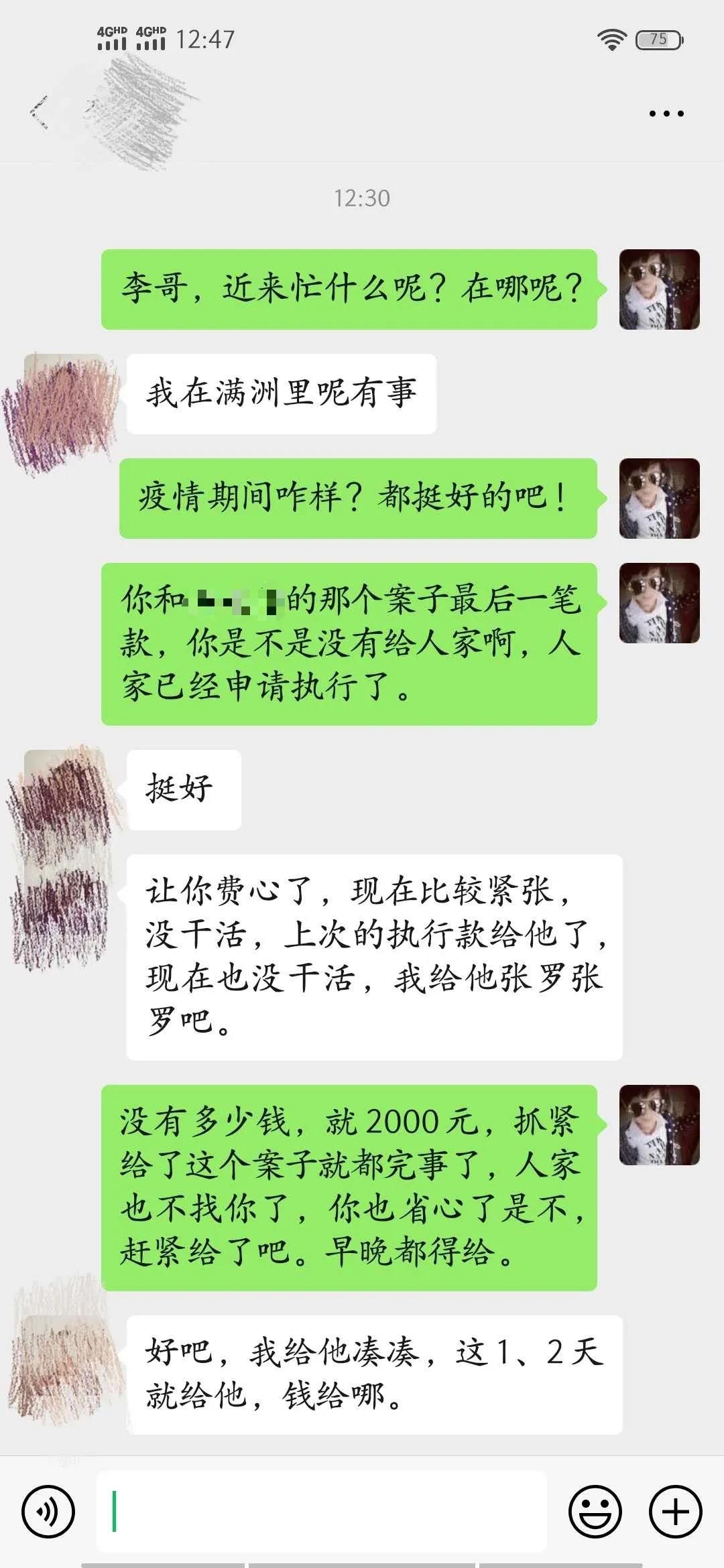This screenshot has width=724, height=1568.
Task: Focus the message text field
Action: pos(322,1511)
